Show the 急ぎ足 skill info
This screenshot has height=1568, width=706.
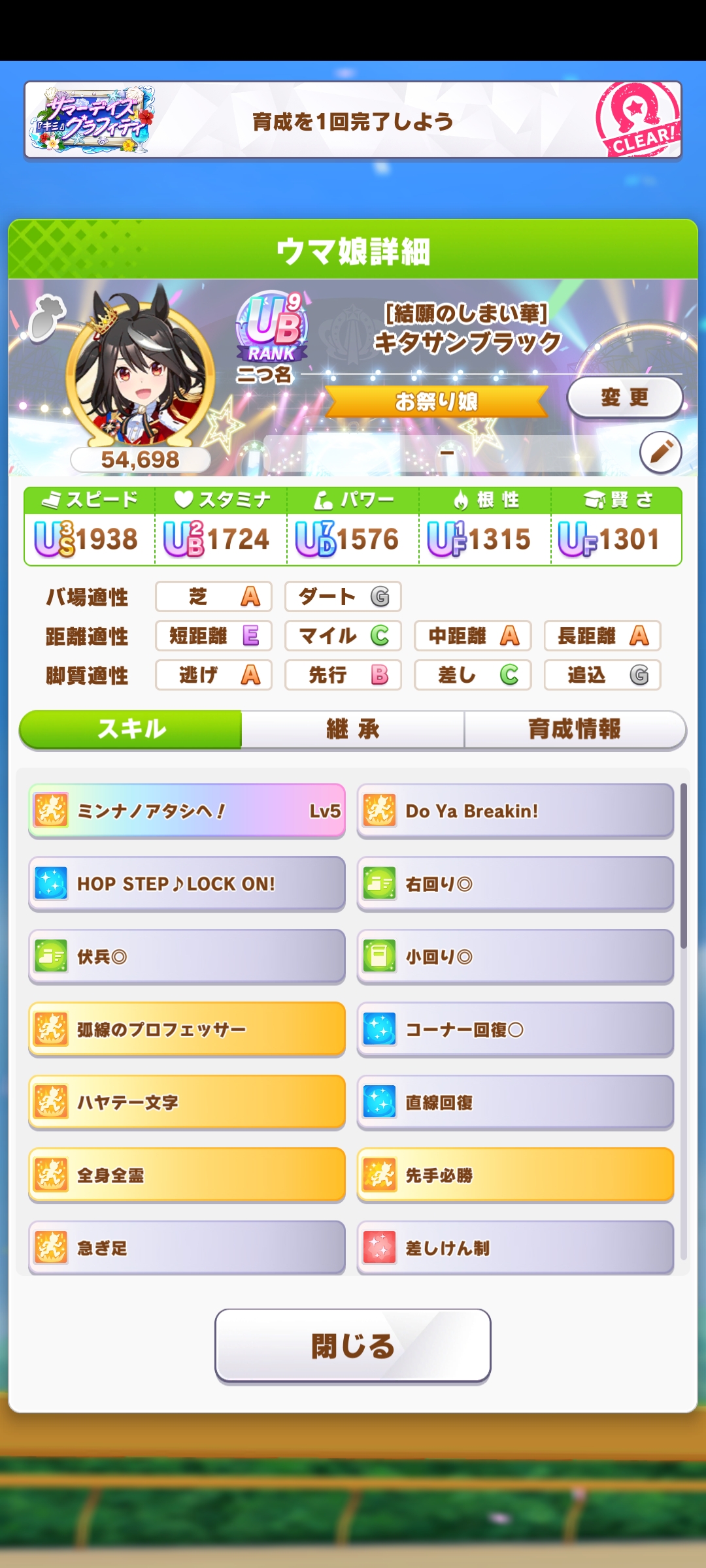187,1248
